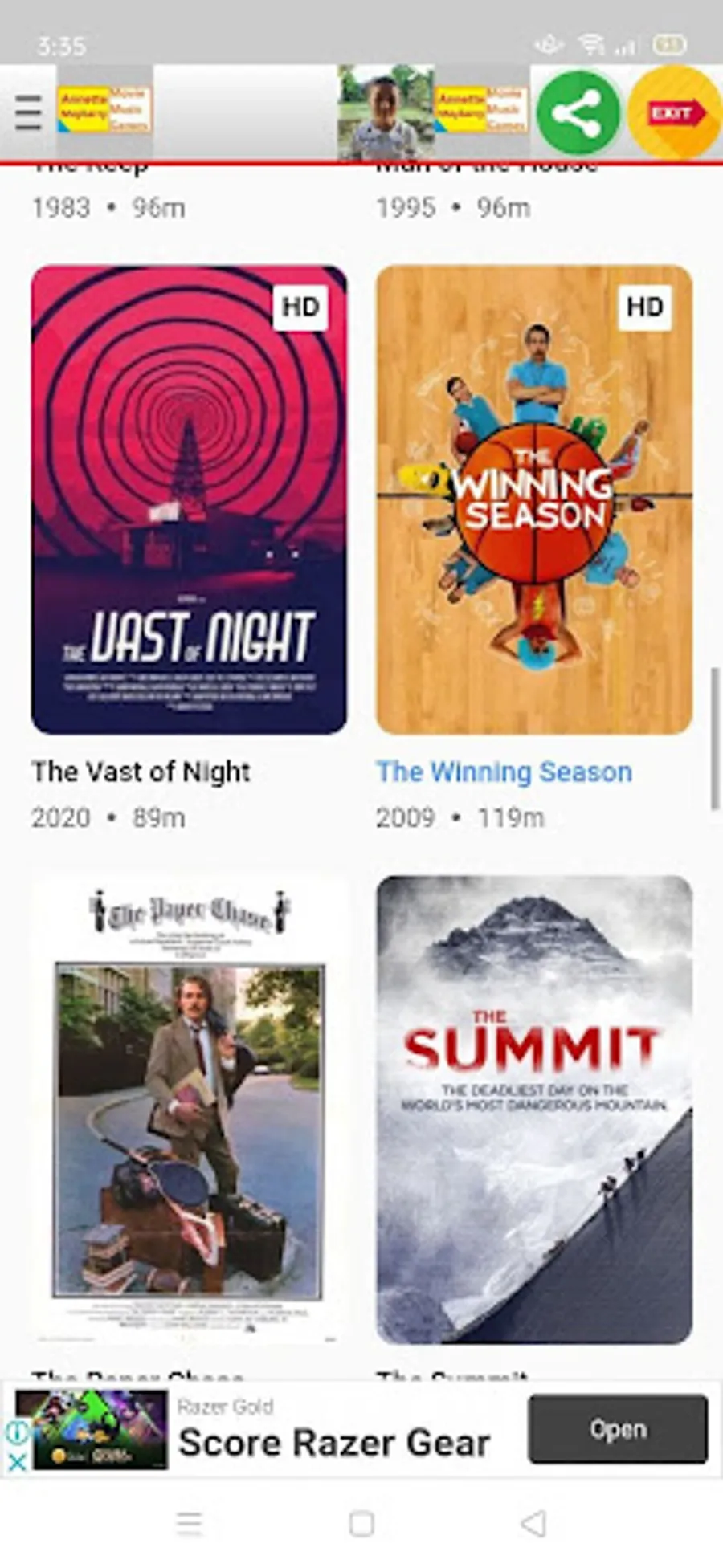
Task: View The Summit movie poster
Action: [x=533, y=1110]
